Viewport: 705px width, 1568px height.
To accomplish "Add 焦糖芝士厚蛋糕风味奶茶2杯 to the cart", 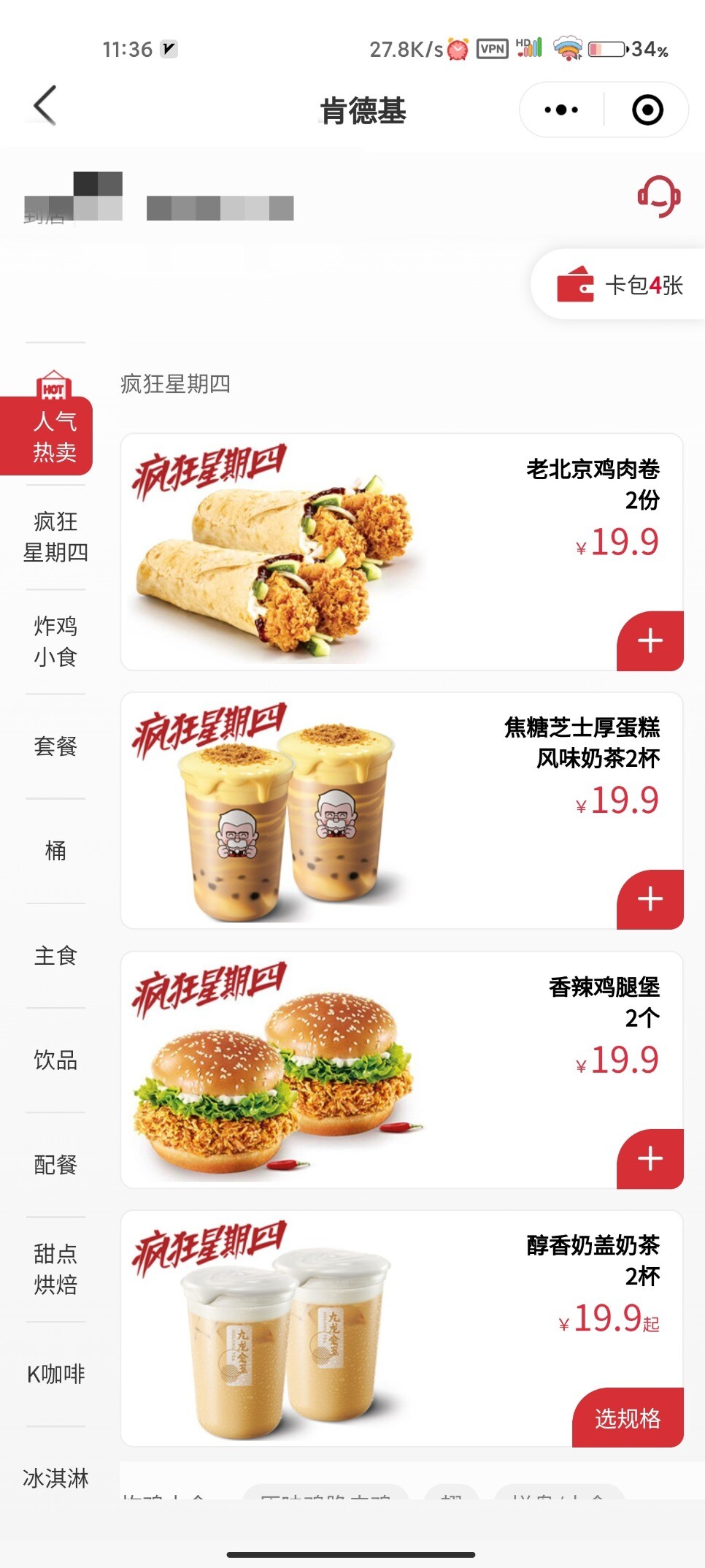I will click(650, 899).
